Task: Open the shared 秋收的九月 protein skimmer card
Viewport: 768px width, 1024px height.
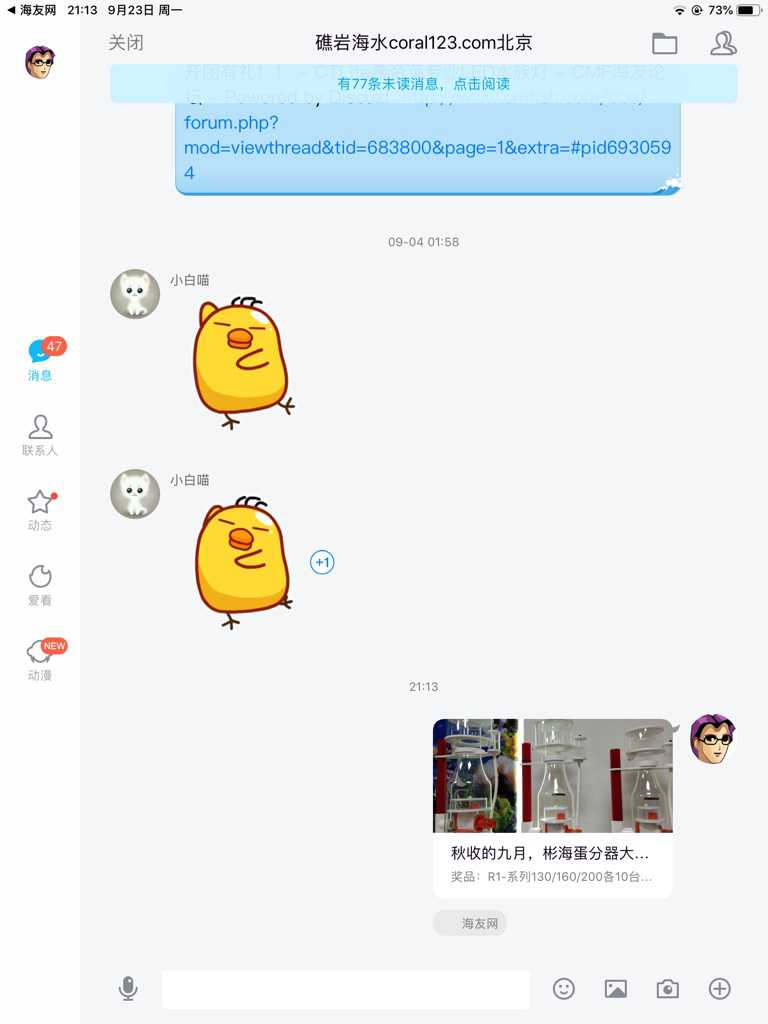Action: click(552, 808)
